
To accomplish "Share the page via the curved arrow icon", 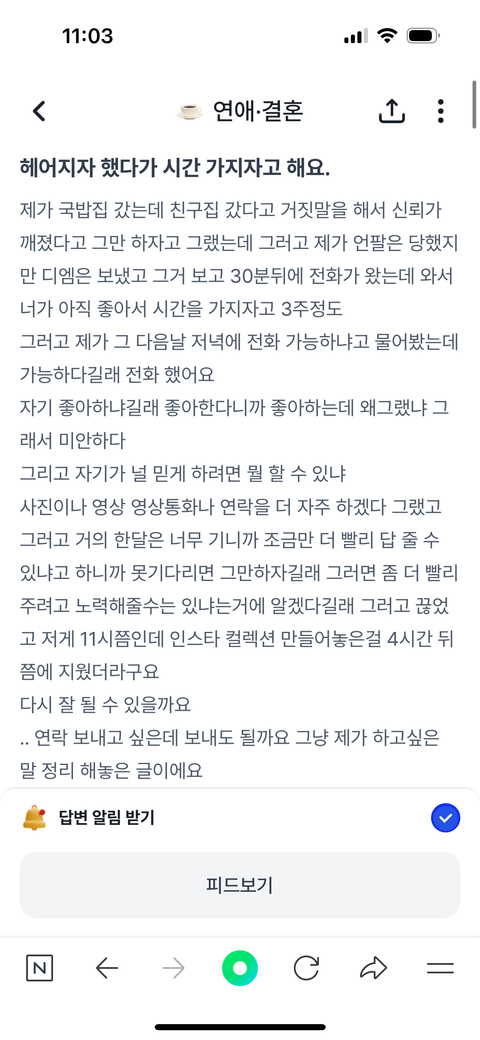I will 373,969.
